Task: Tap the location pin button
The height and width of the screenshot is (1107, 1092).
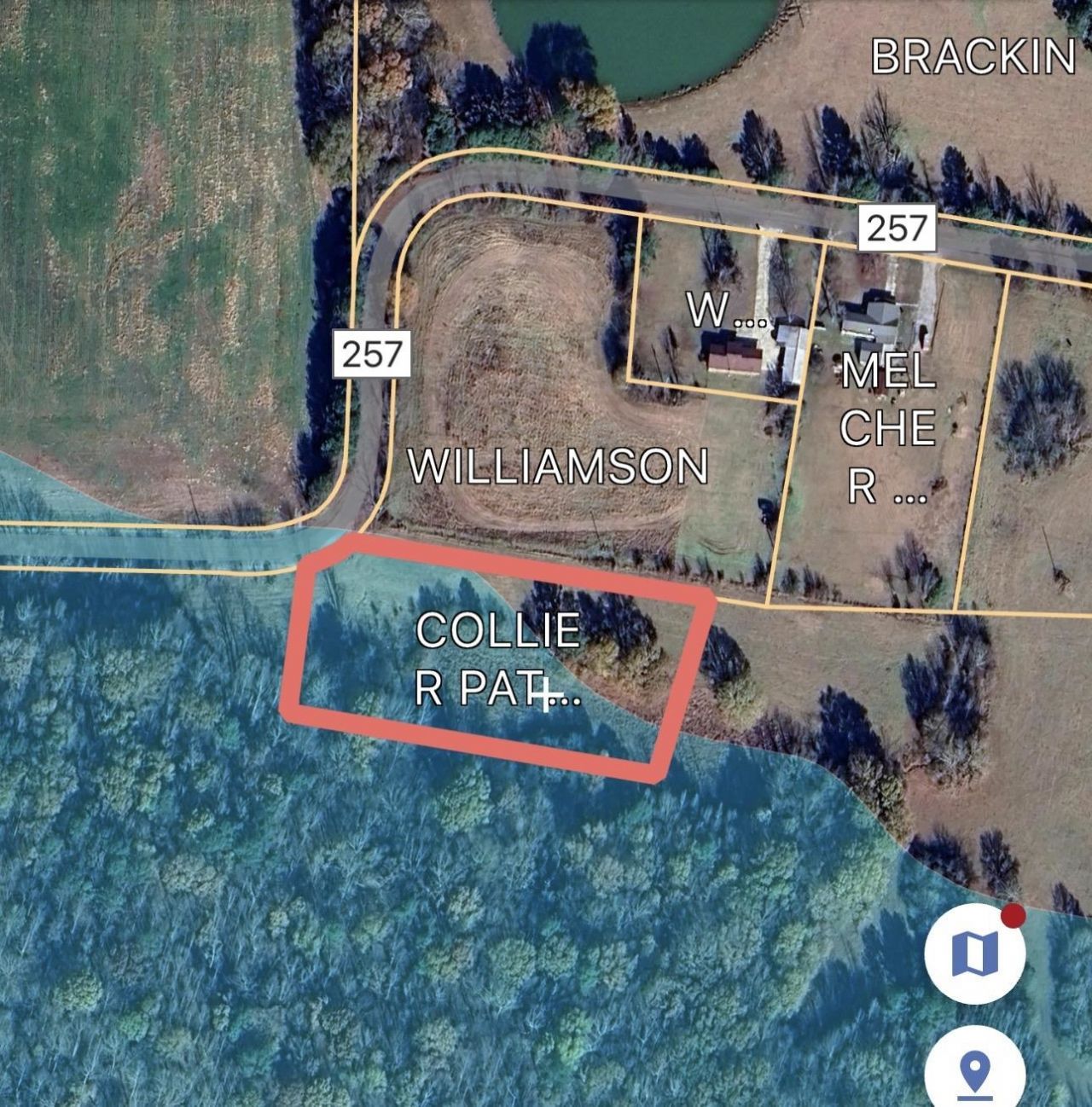Action: point(974,1069)
